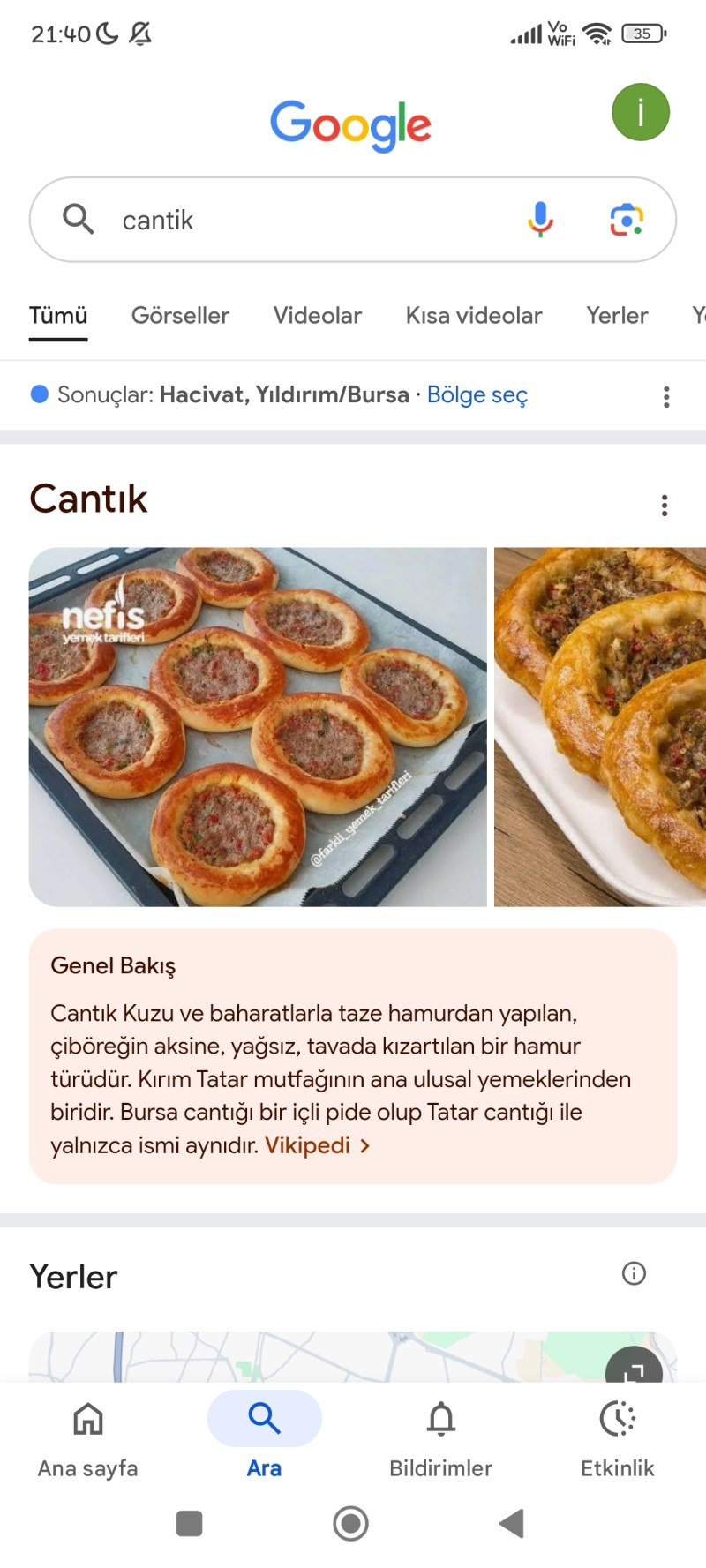Screen dimensions: 706x1568
Task: Open the nefis yemek tarifleri cantık photo
Action: point(258,726)
